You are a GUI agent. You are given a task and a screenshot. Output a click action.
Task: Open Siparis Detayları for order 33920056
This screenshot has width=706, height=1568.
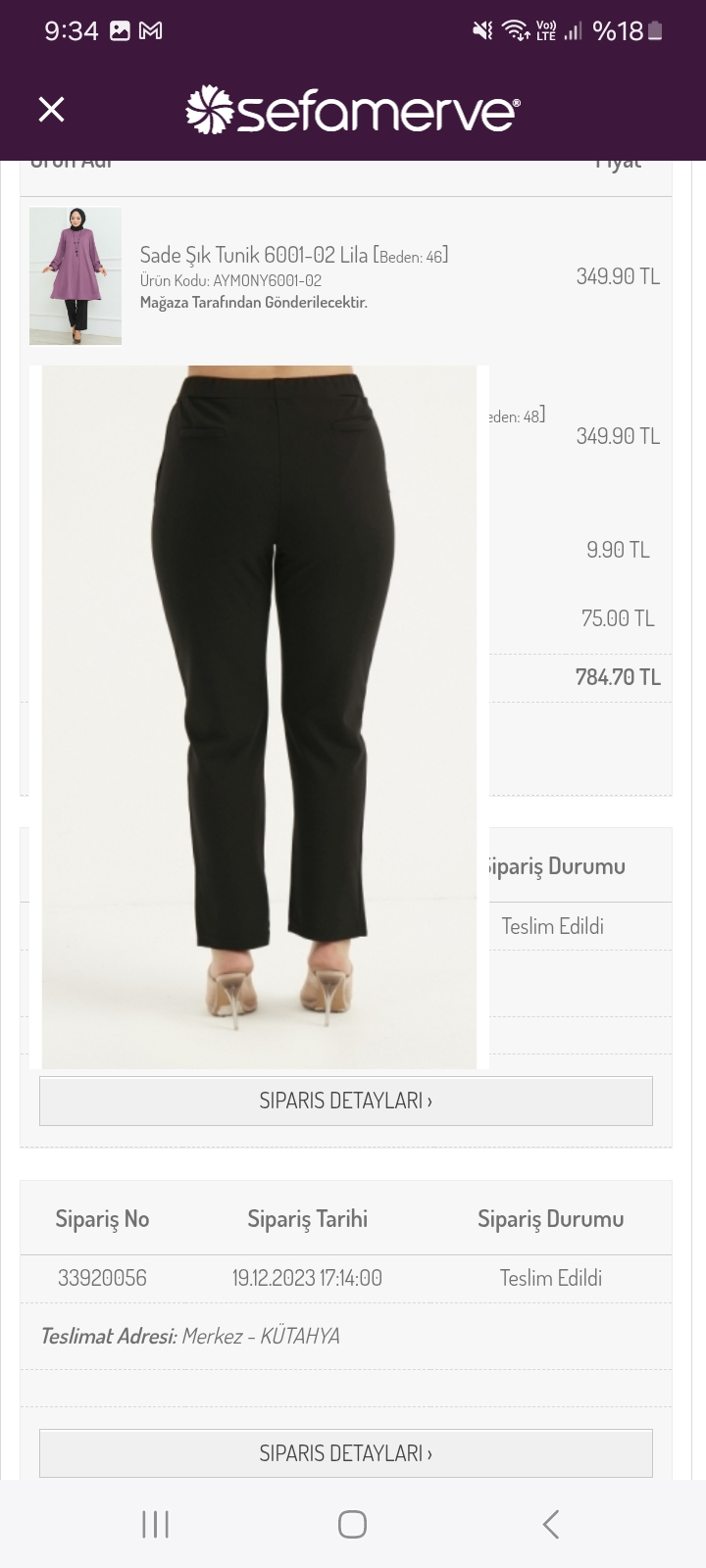click(x=345, y=1452)
